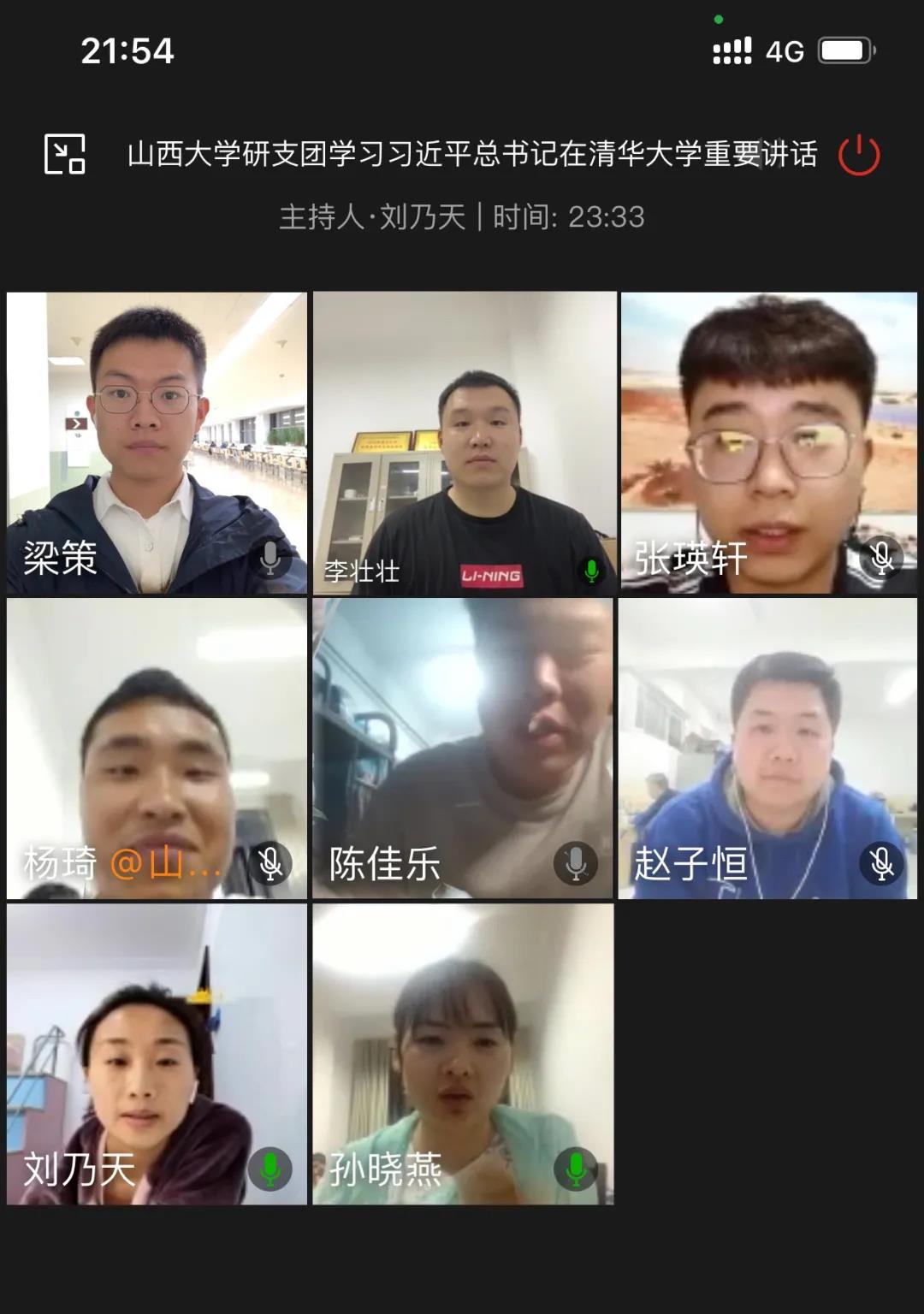
Task: View 杨琦's video tile
Action: point(157,749)
